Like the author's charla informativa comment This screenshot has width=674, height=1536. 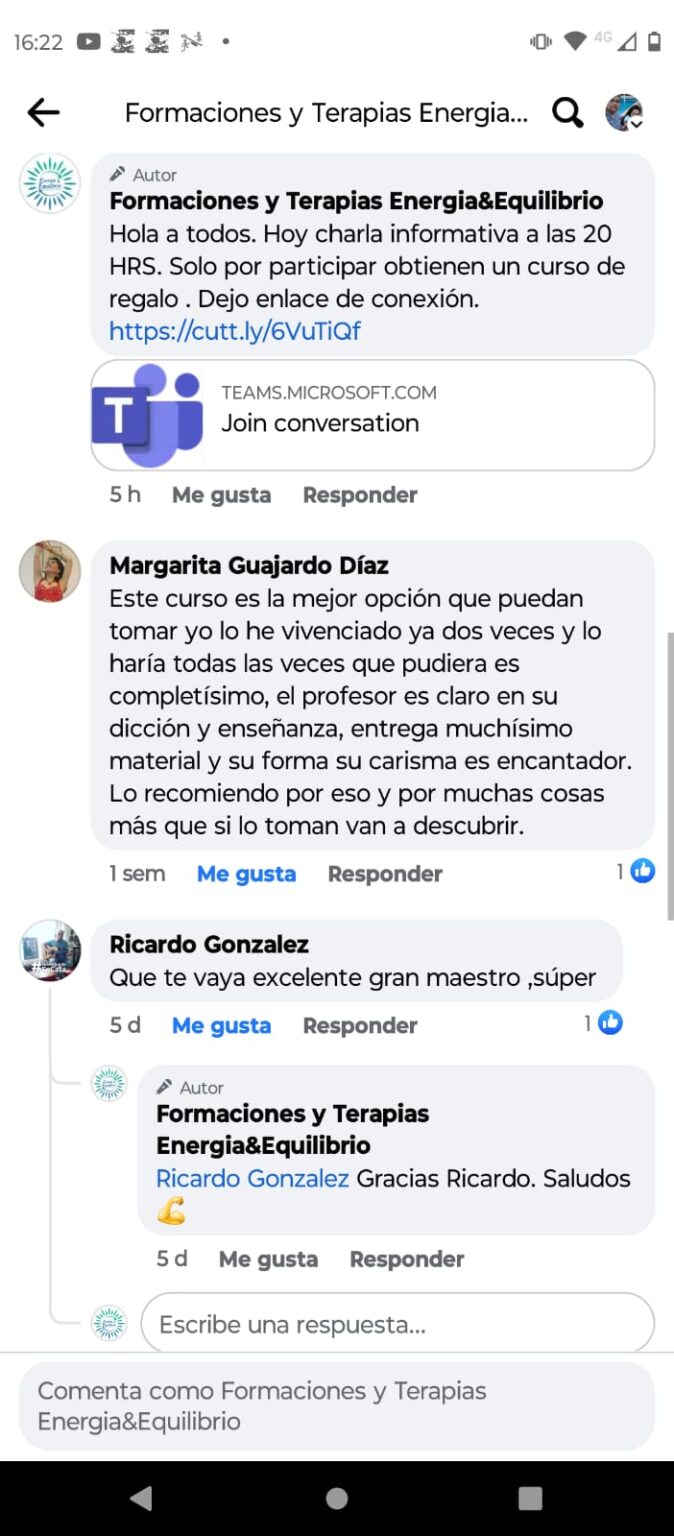[x=221, y=495]
